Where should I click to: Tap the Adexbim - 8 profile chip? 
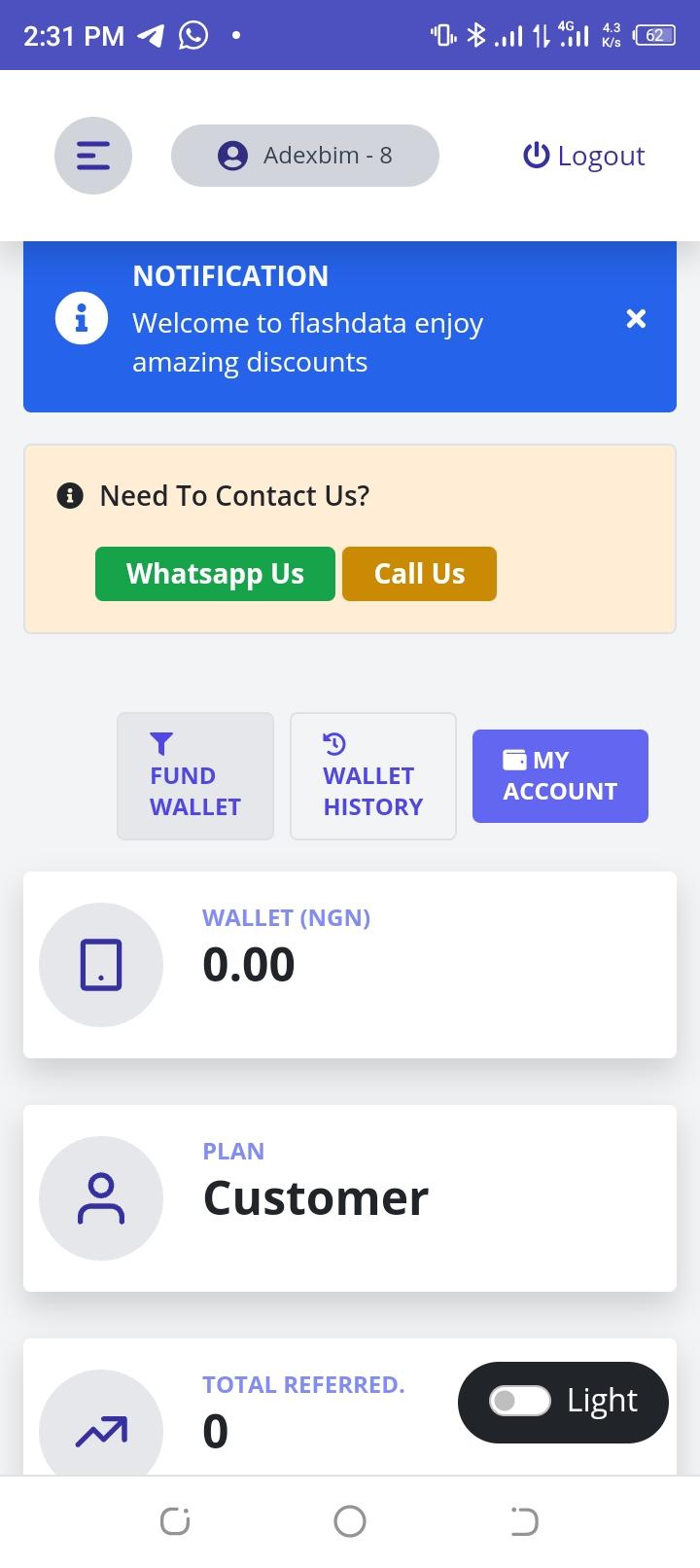(304, 156)
